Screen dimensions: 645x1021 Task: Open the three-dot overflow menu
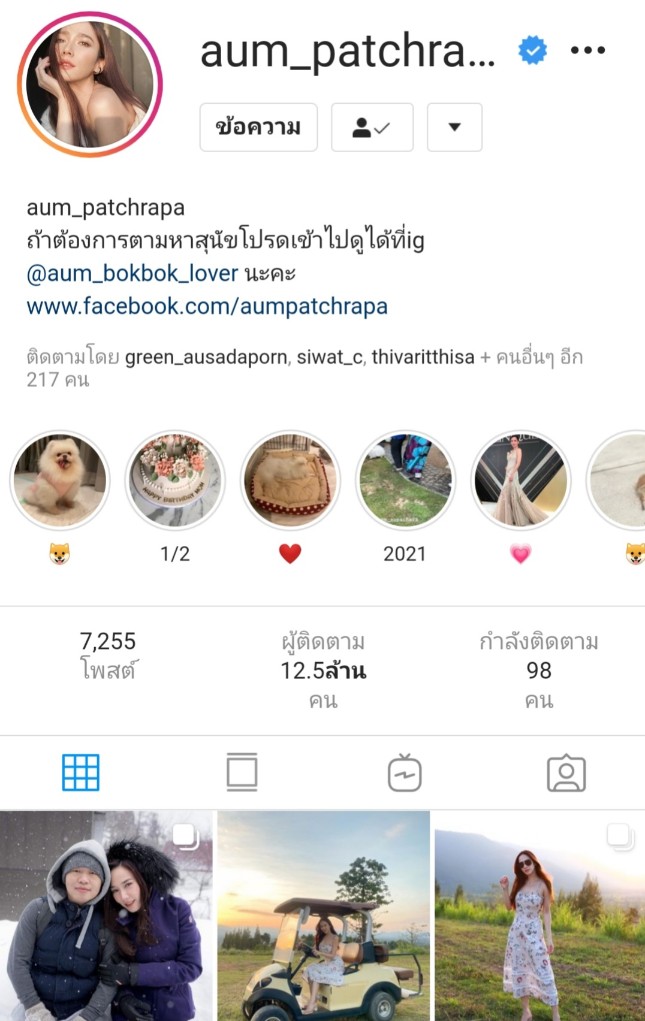pyautogui.click(x=588, y=51)
